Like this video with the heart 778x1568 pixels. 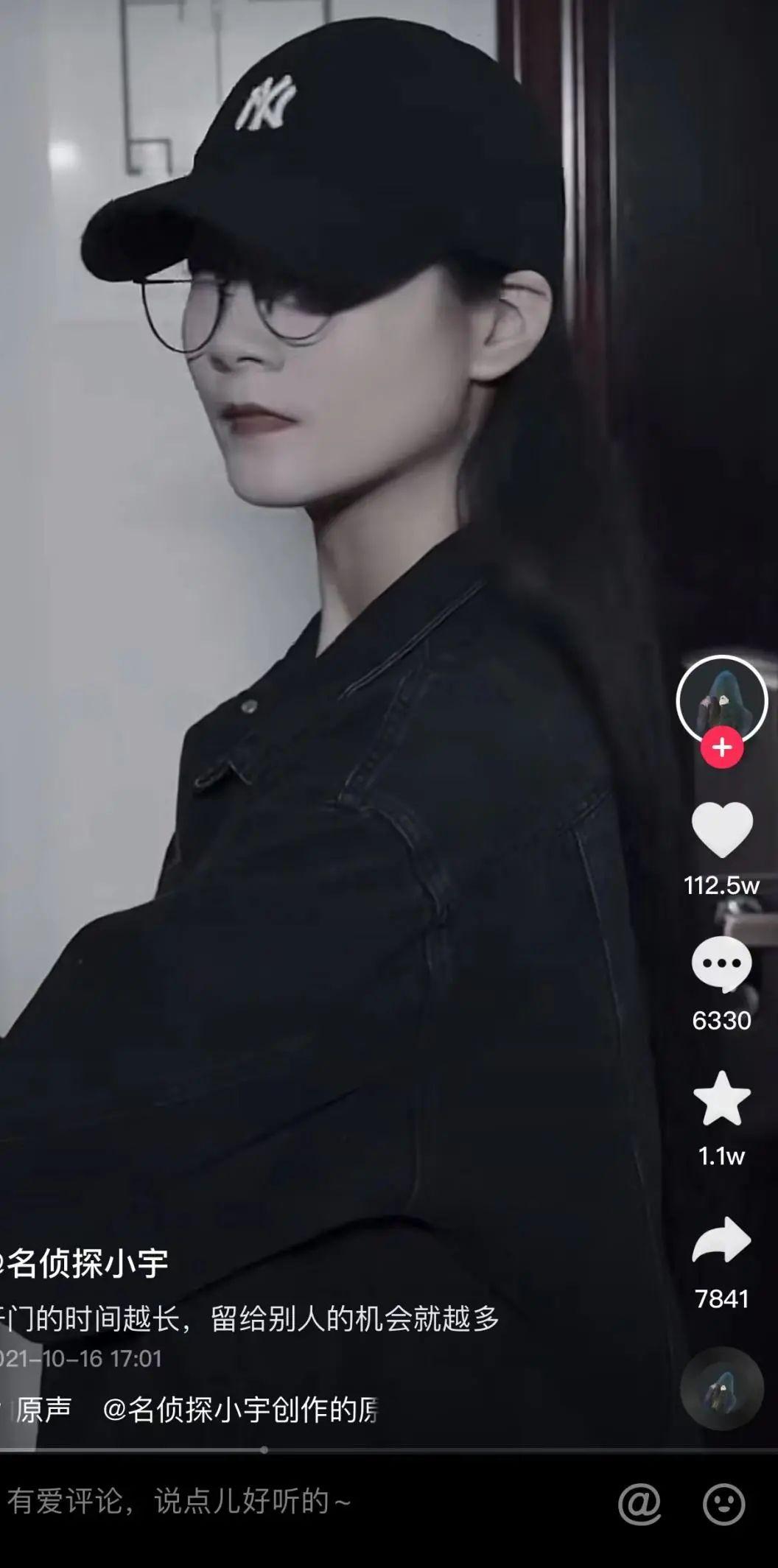721,830
